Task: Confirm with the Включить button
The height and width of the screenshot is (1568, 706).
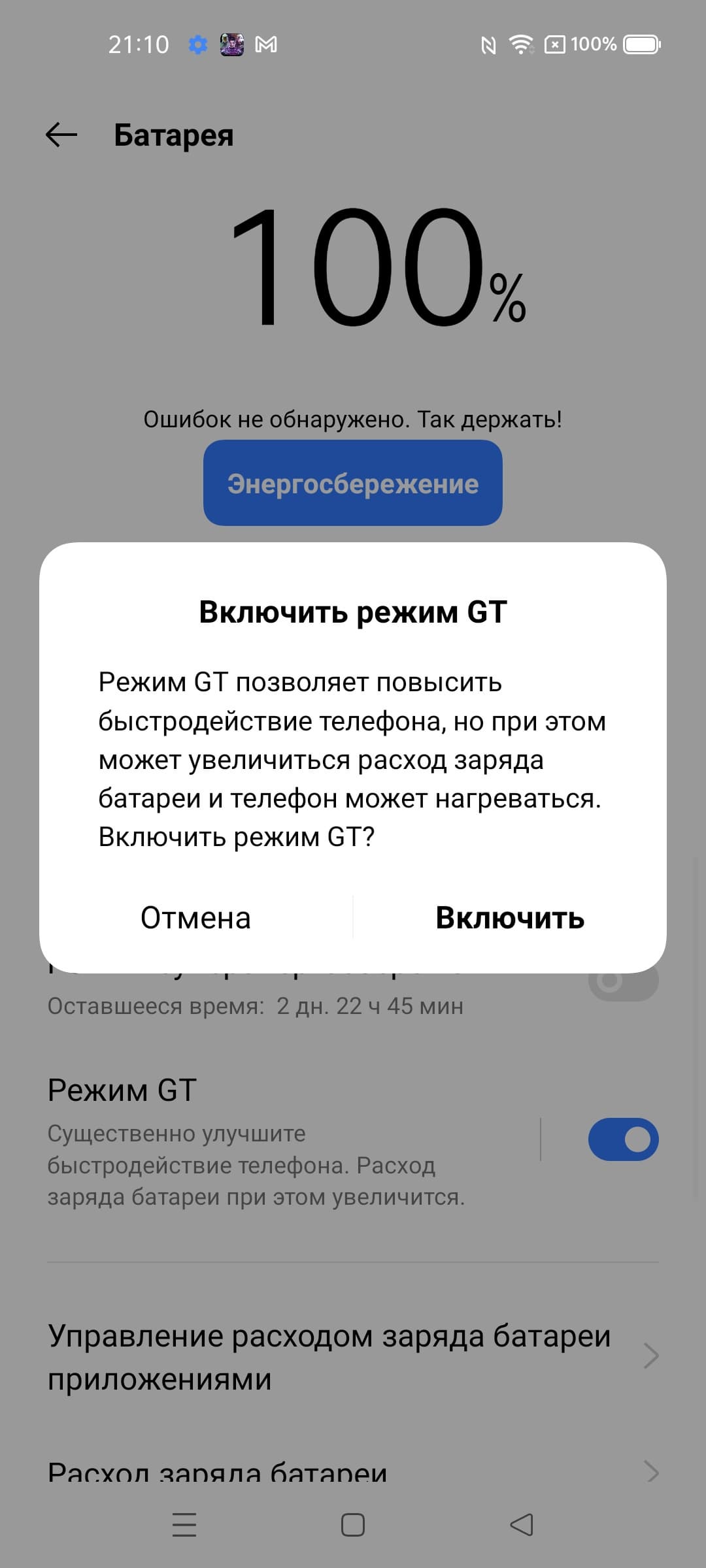Action: tap(510, 918)
